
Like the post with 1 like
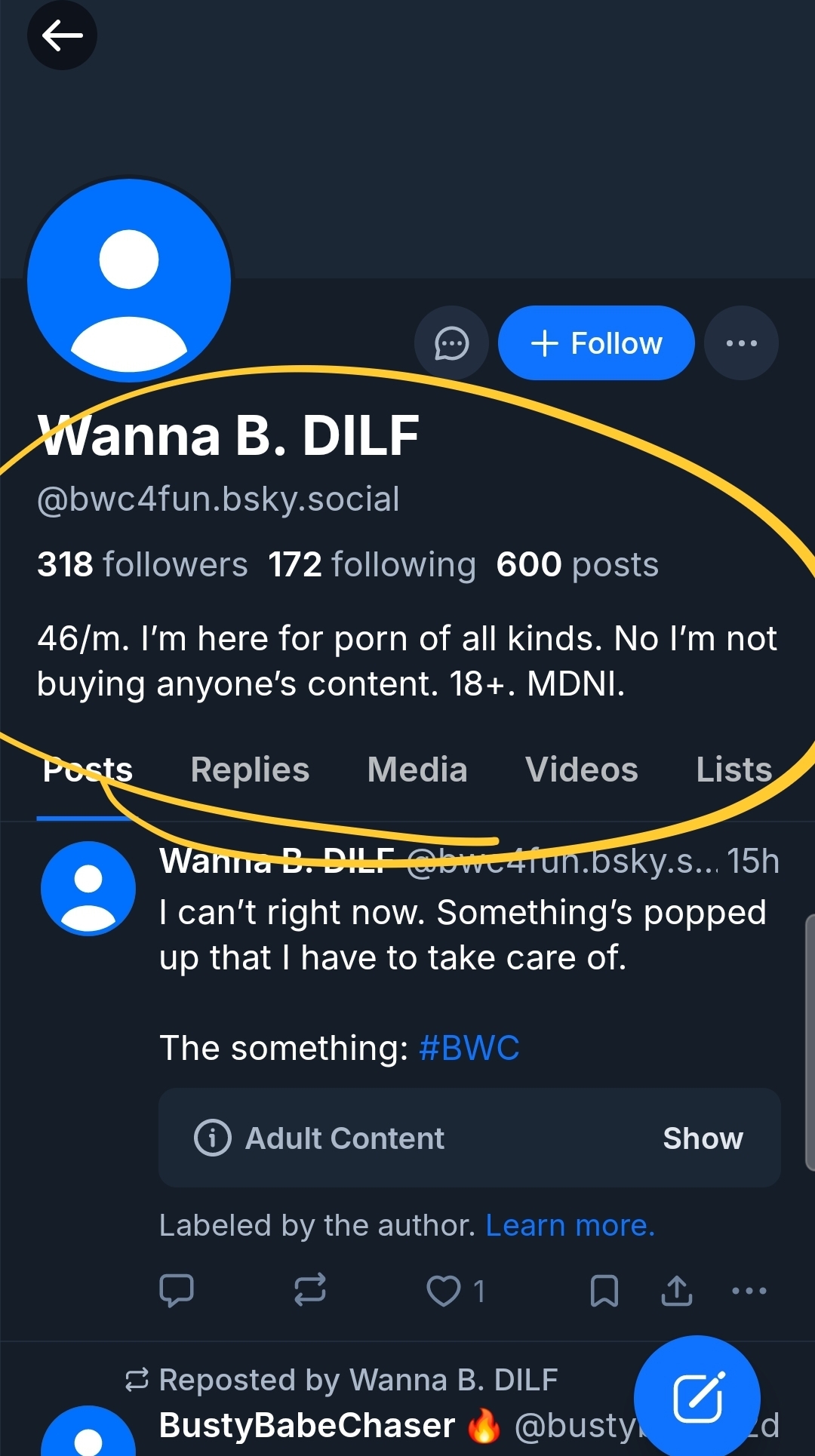(x=444, y=1290)
